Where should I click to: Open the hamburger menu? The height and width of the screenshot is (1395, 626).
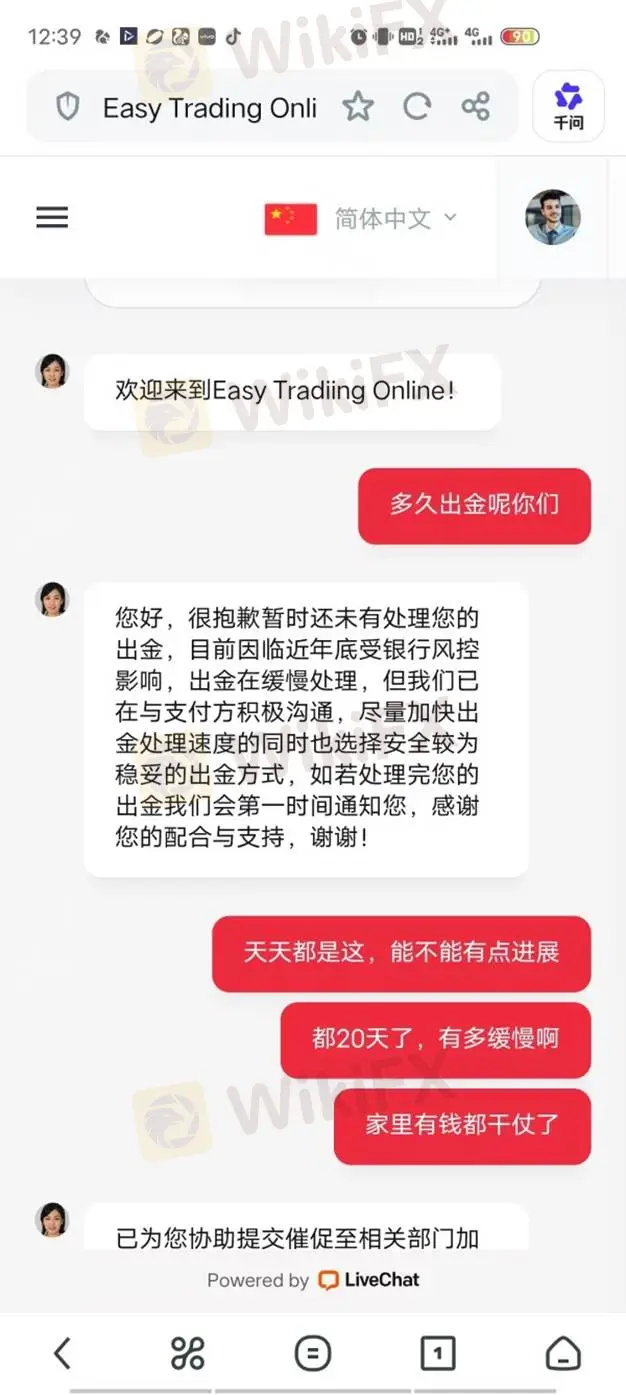[x=52, y=217]
